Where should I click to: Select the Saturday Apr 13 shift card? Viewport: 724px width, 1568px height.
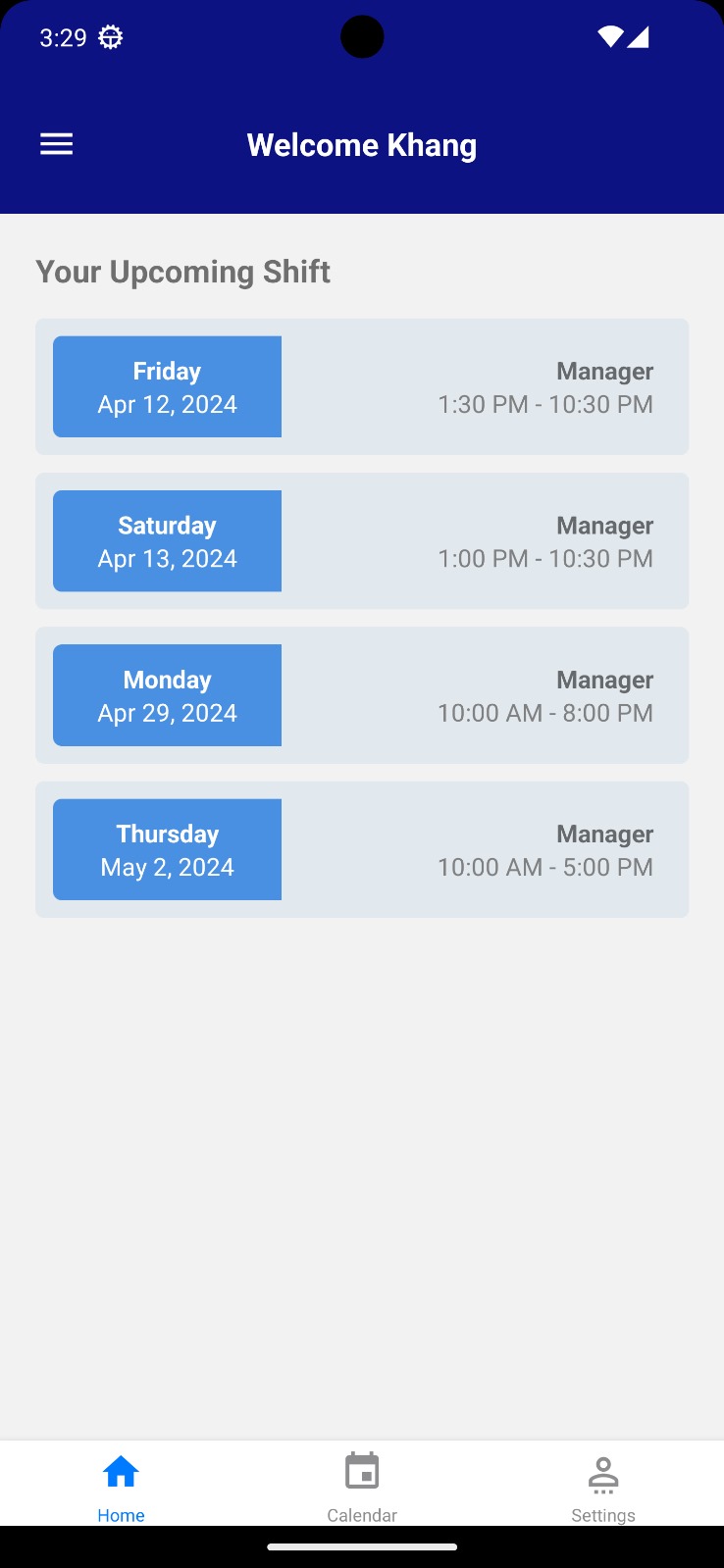pyautogui.click(x=362, y=540)
